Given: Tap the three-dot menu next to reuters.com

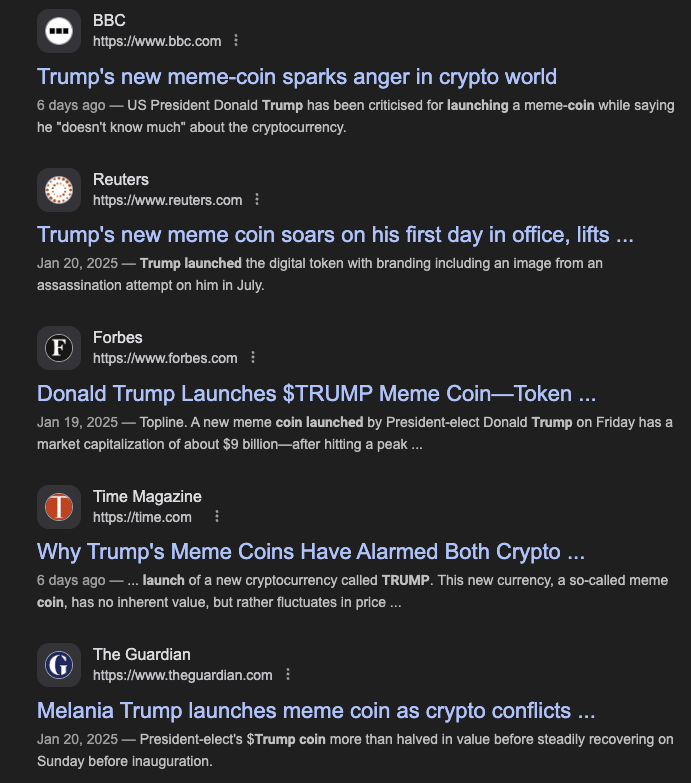Looking at the screenshot, I should pyautogui.click(x=257, y=200).
